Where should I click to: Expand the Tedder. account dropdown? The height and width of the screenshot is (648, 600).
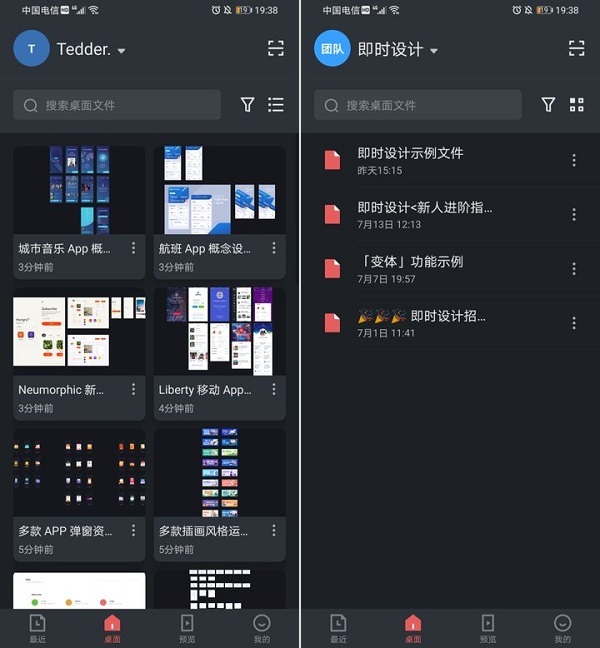point(122,51)
